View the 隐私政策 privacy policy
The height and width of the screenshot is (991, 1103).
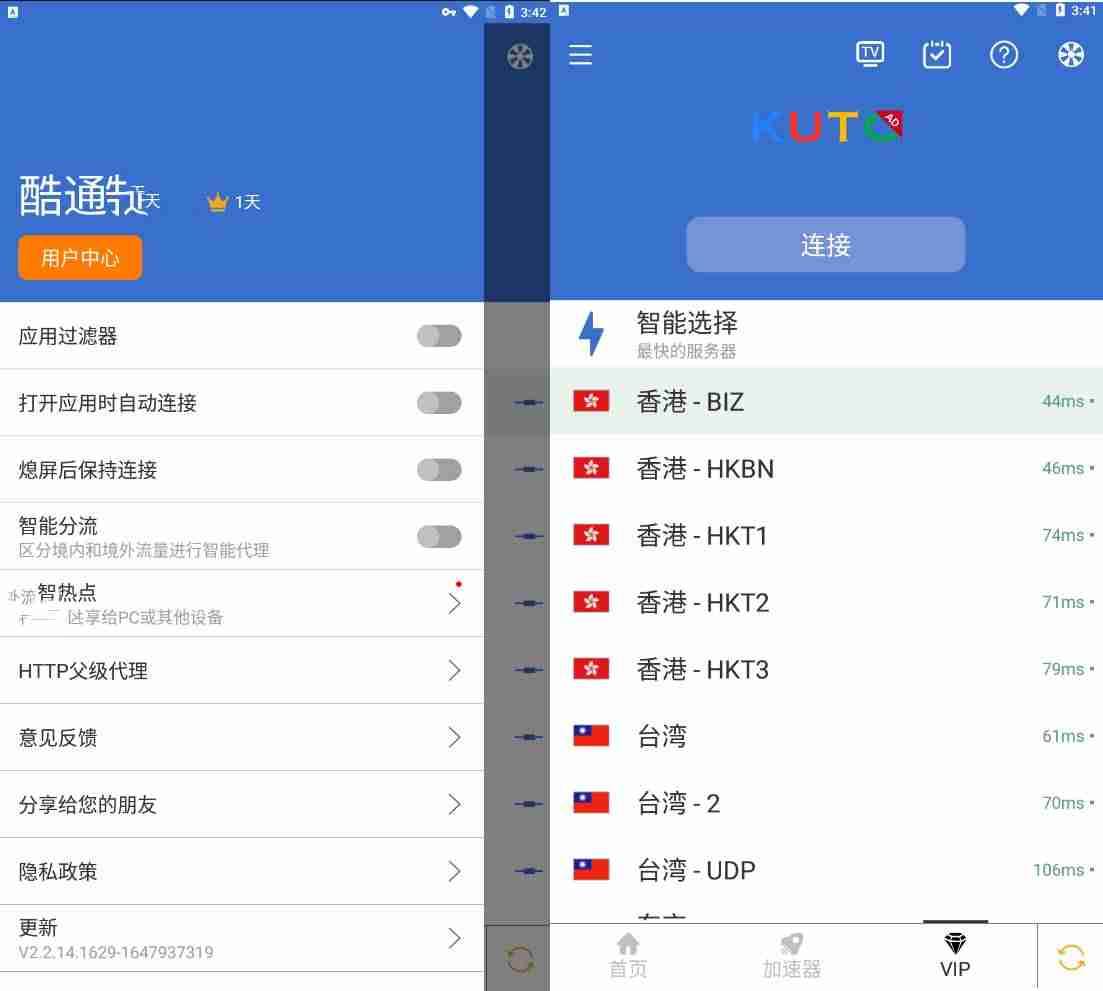tap(240, 872)
